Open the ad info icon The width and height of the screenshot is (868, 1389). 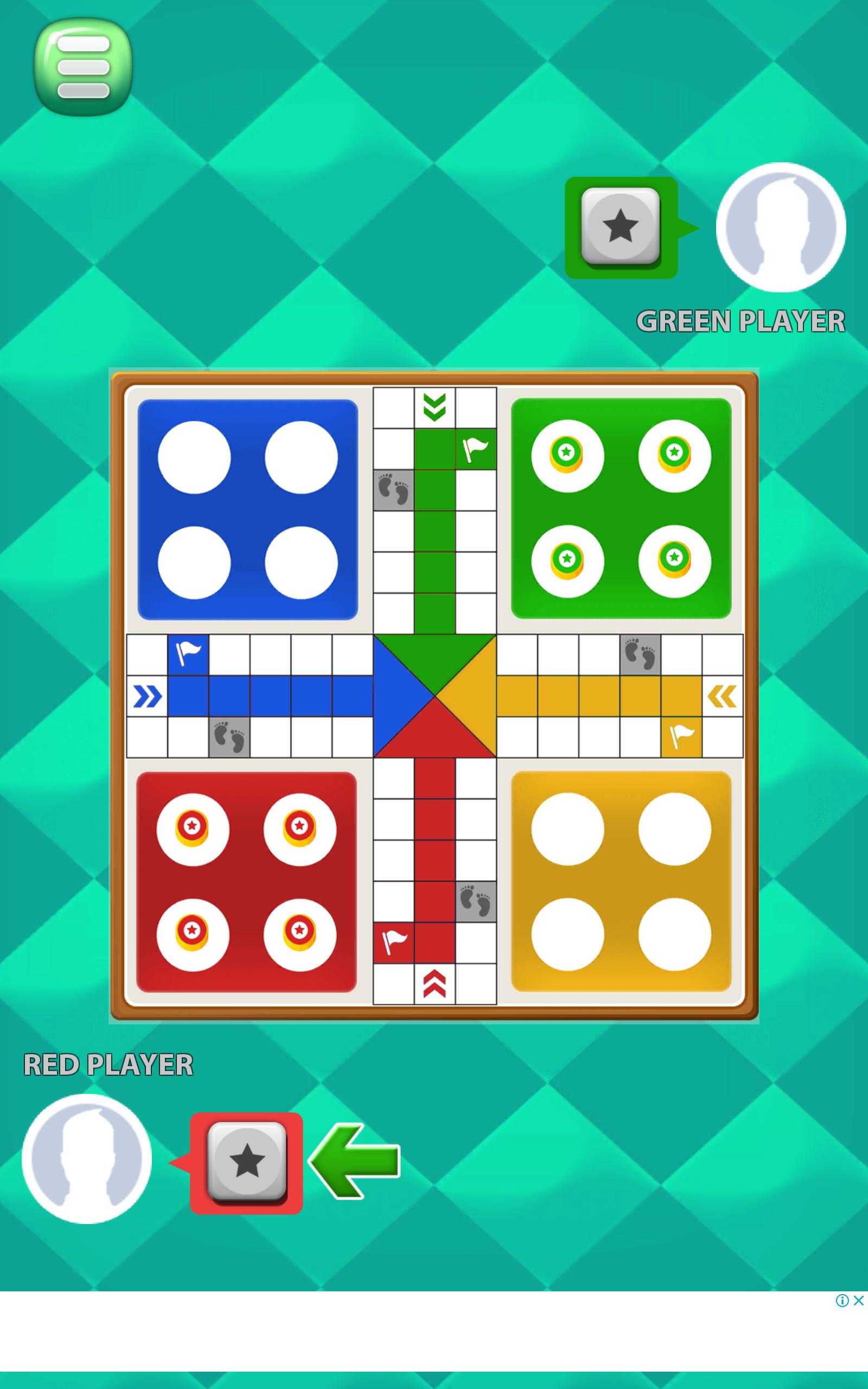click(842, 1300)
